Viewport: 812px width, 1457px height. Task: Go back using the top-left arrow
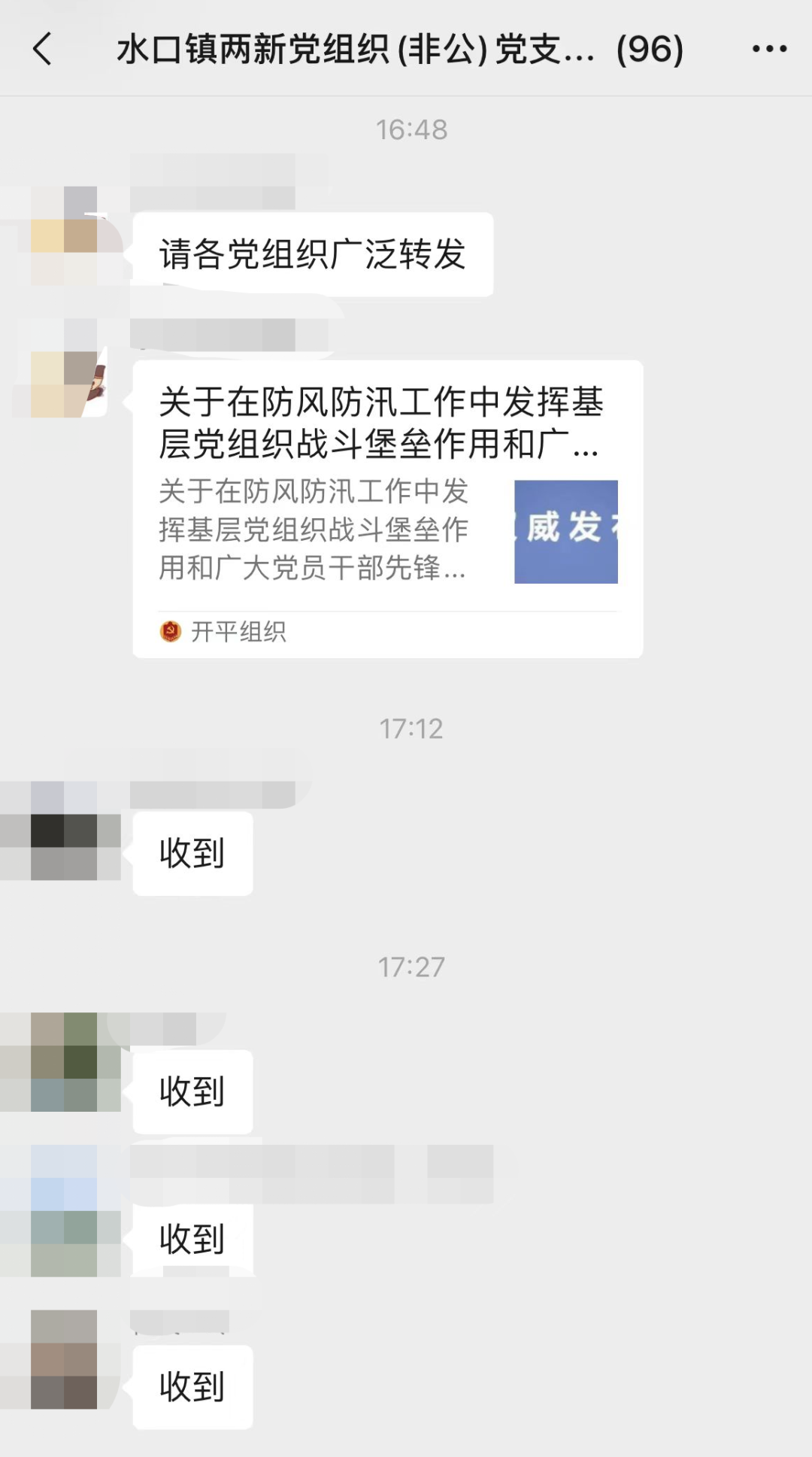pos(43,50)
